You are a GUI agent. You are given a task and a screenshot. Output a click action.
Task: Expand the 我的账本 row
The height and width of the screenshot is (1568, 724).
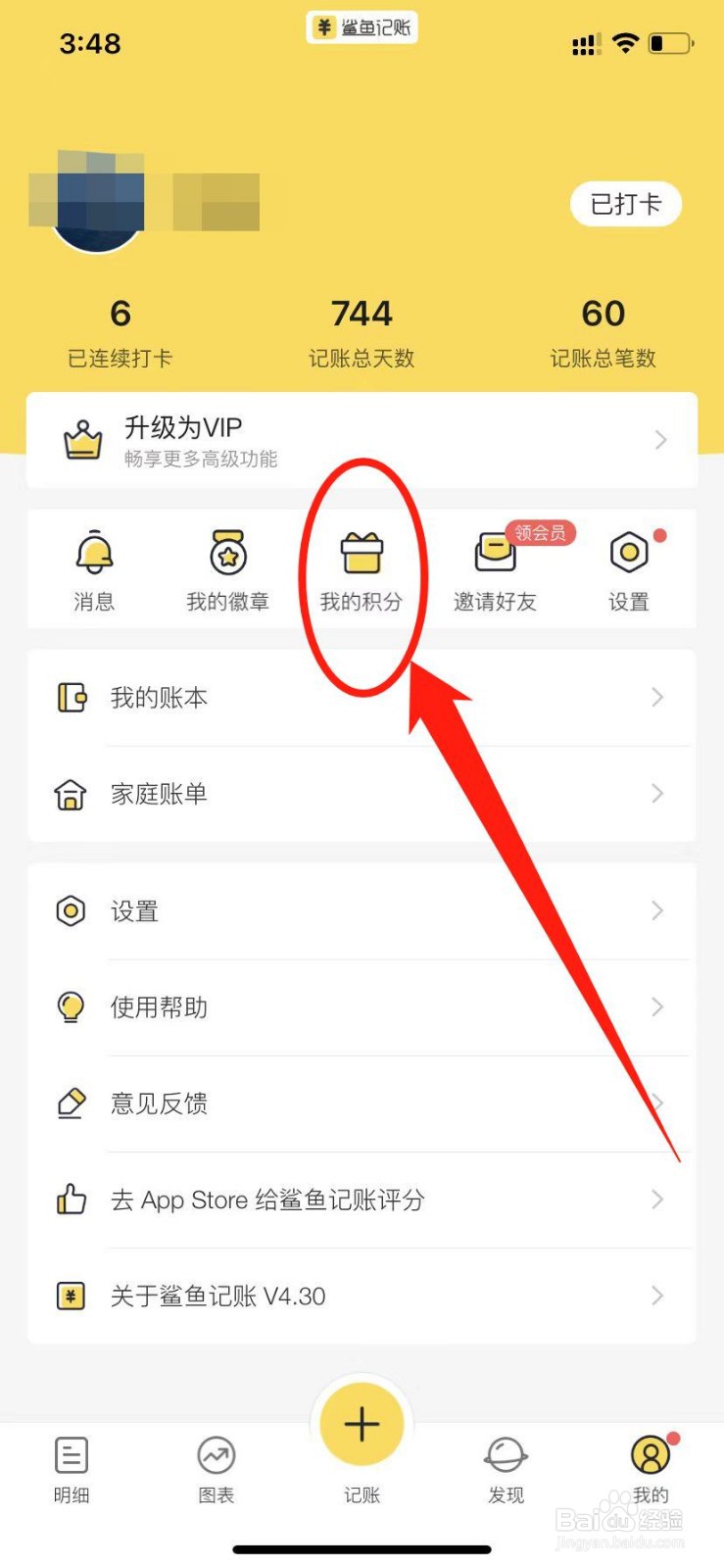[x=362, y=698]
